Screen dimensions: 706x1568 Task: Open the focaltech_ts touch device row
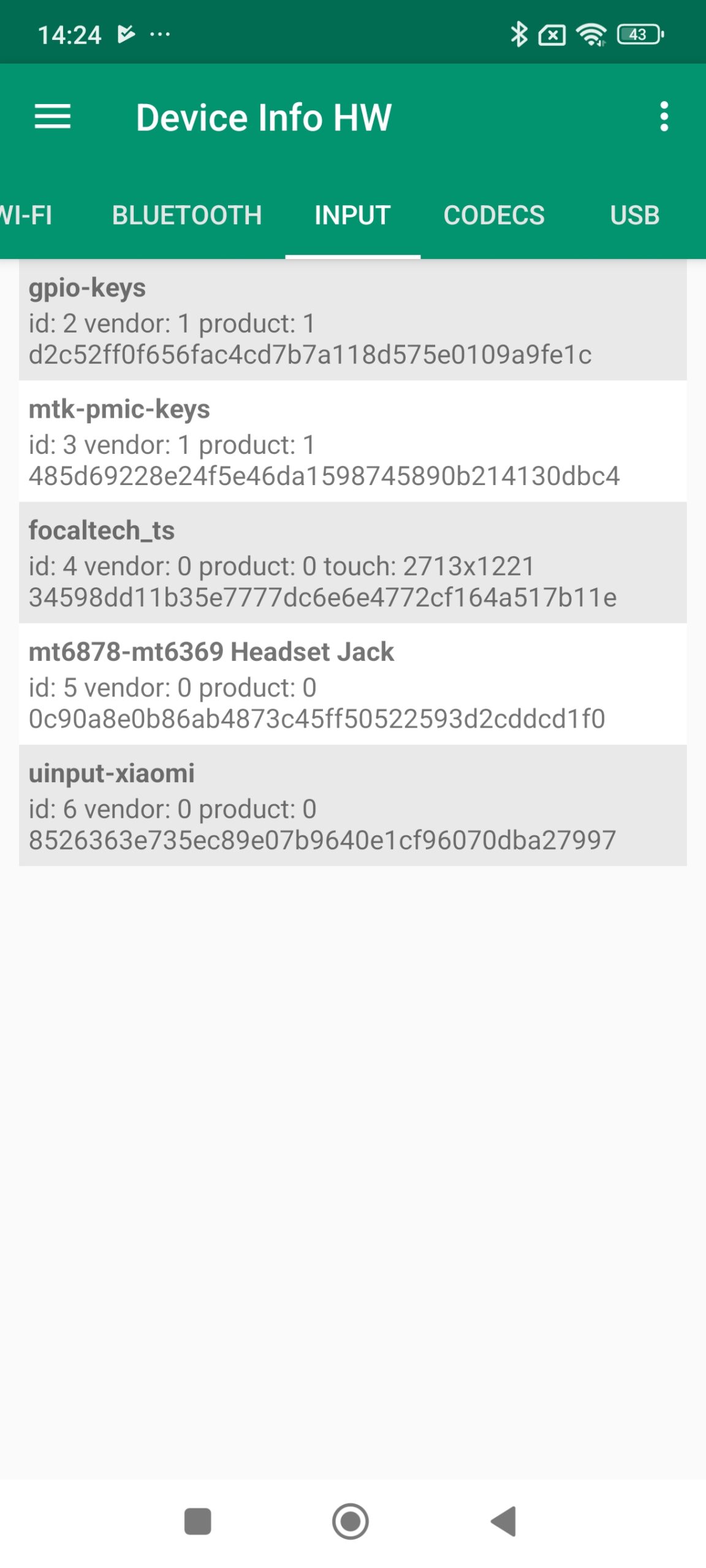pyautogui.click(x=352, y=563)
